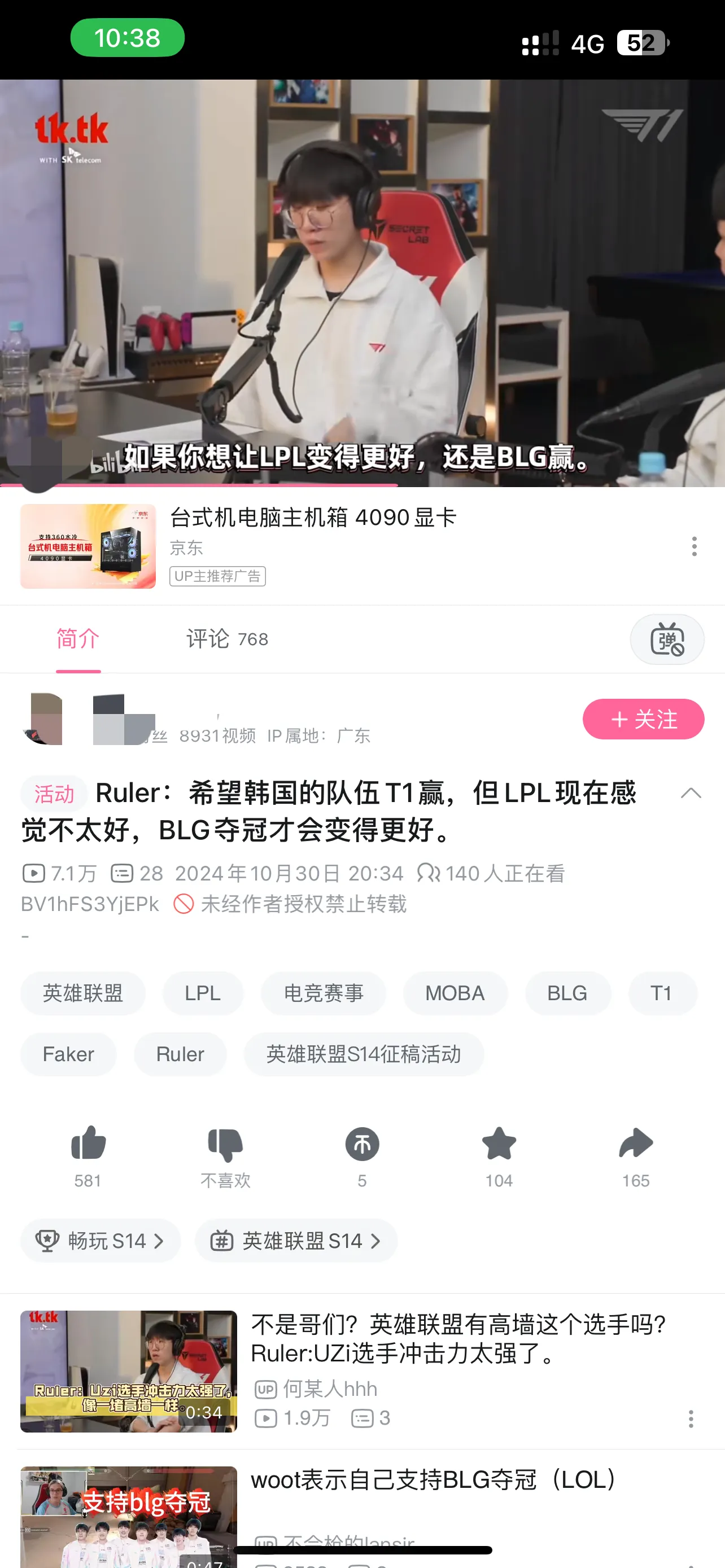The height and width of the screenshot is (1568, 725).
Task: Share the video via the share icon
Action: pyautogui.click(x=636, y=1144)
